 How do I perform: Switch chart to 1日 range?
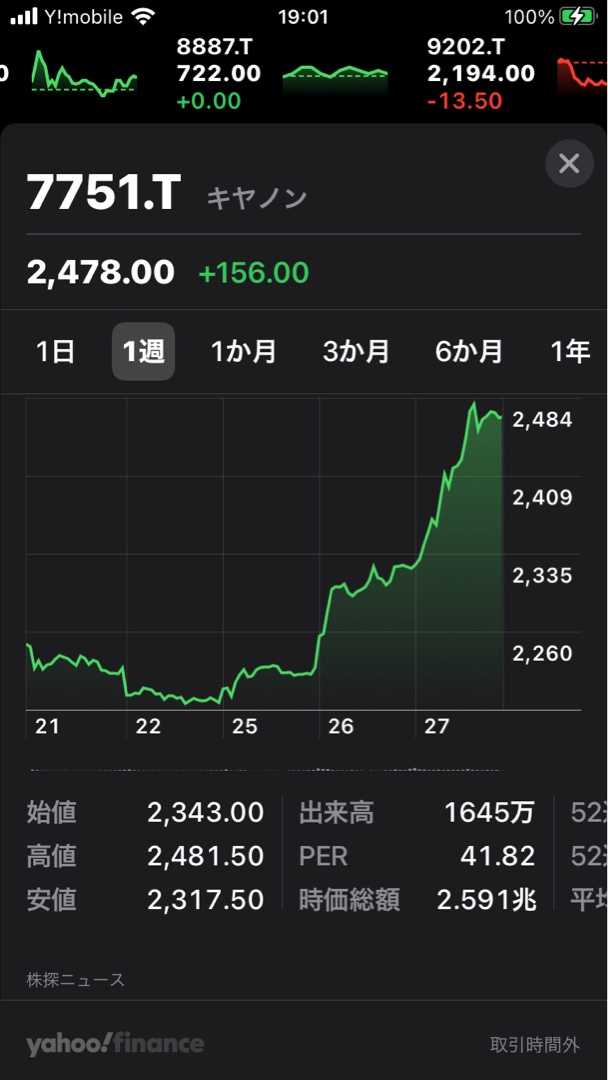coord(55,352)
